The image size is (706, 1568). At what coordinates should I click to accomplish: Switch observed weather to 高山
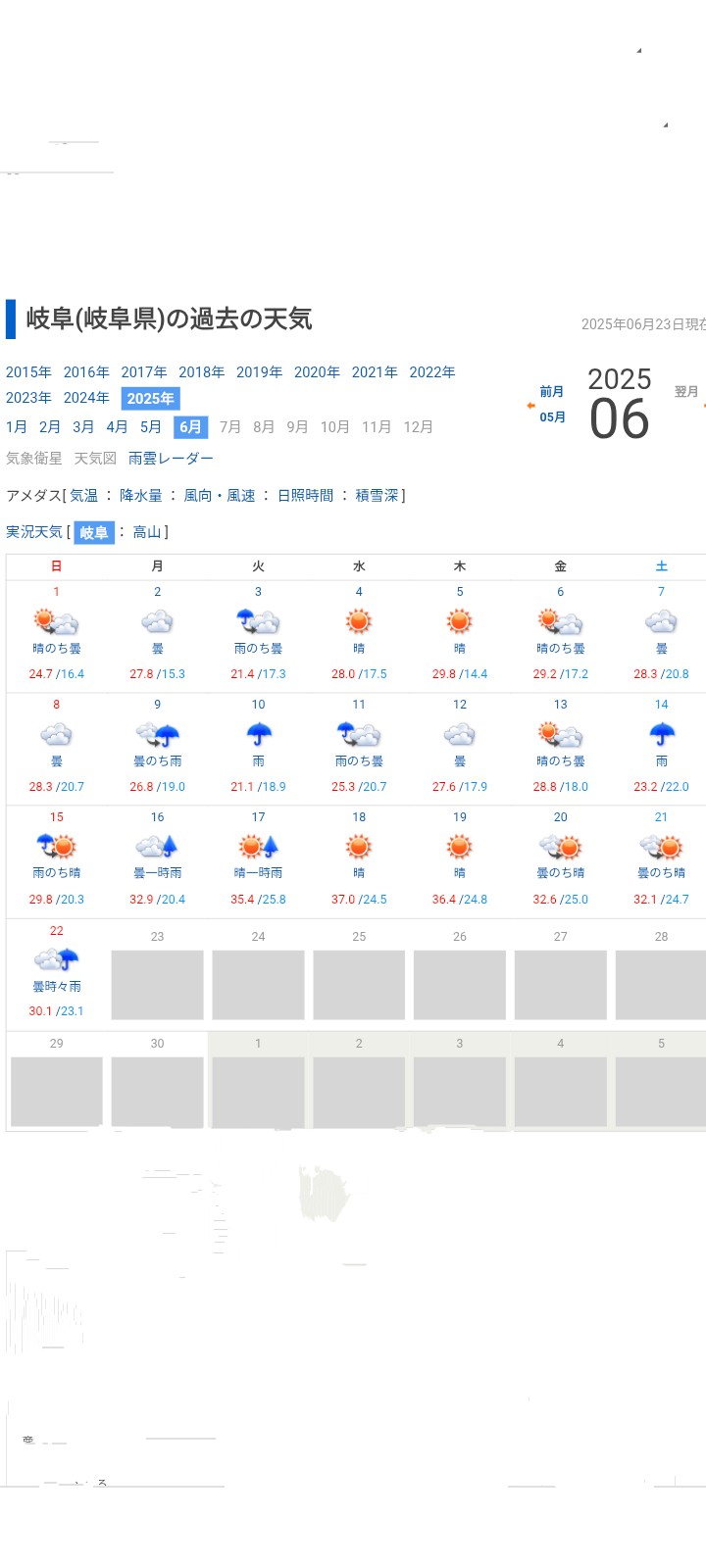147,532
